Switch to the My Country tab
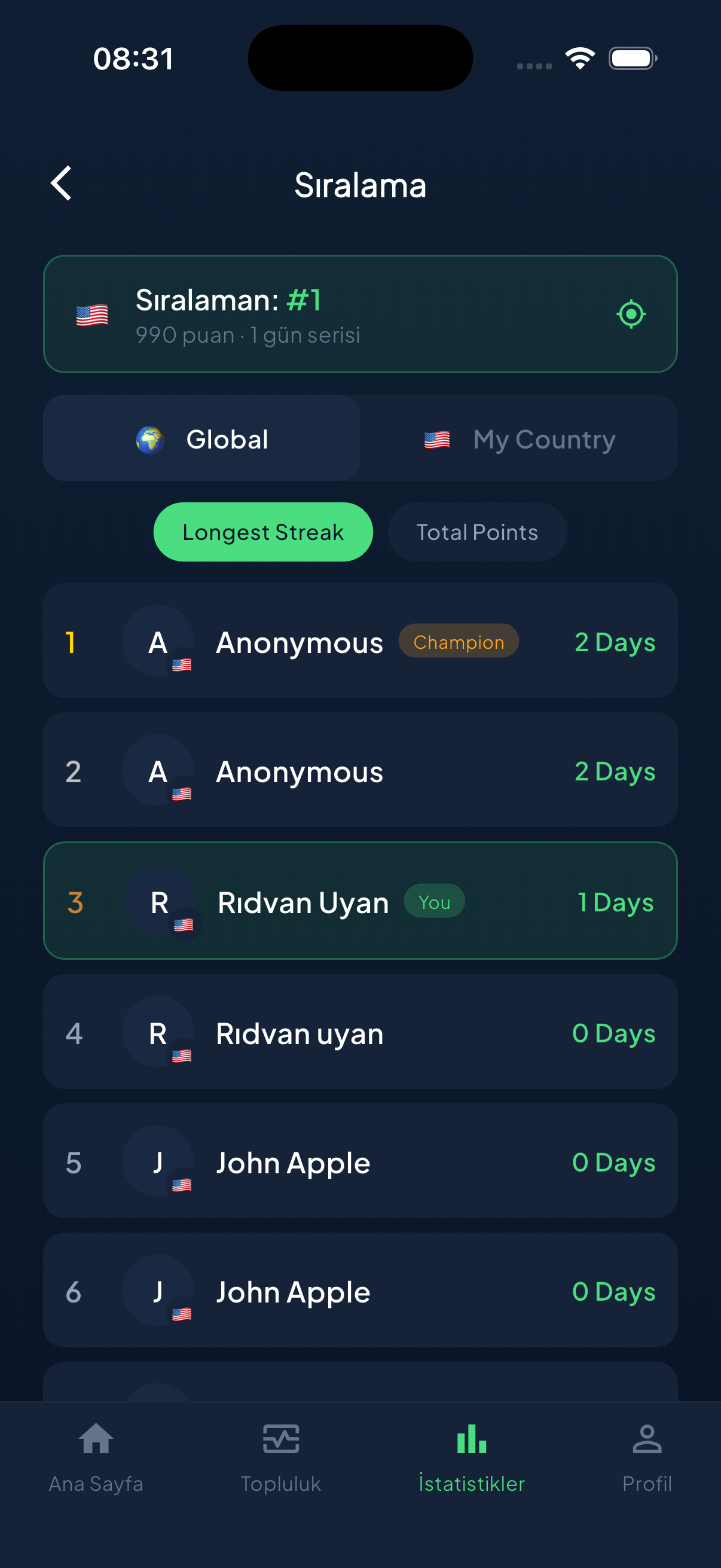This screenshot has height=1568, width=721. 519,438
